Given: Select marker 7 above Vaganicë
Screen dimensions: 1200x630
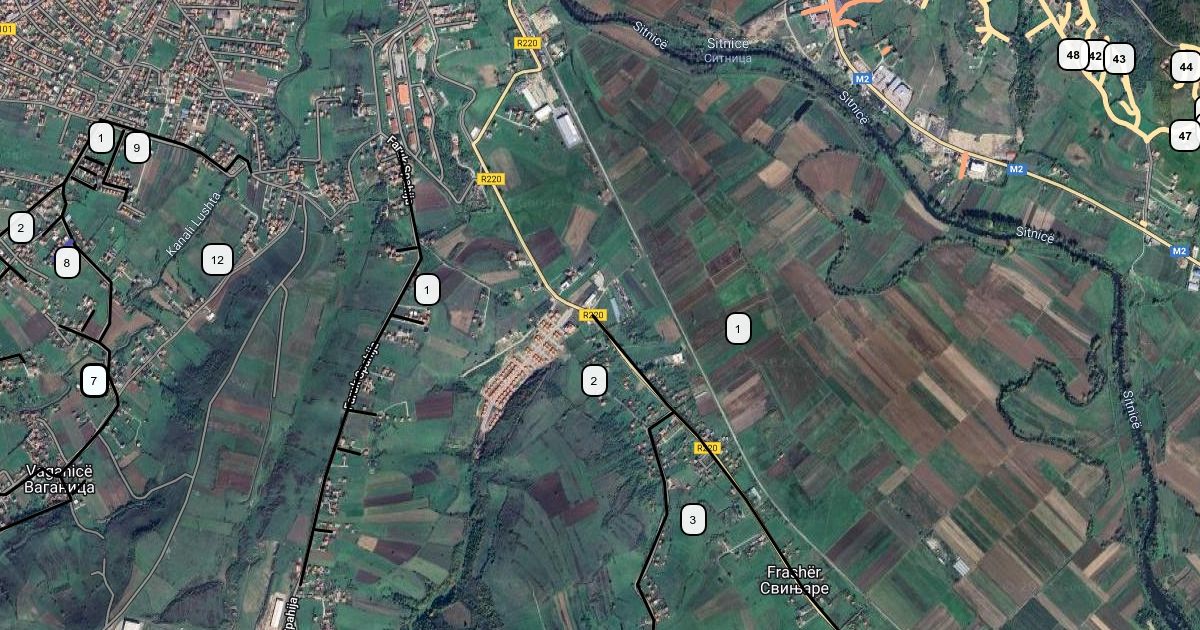Looking at the screenshot, I should pyautogui.click(x=94, y=381).
